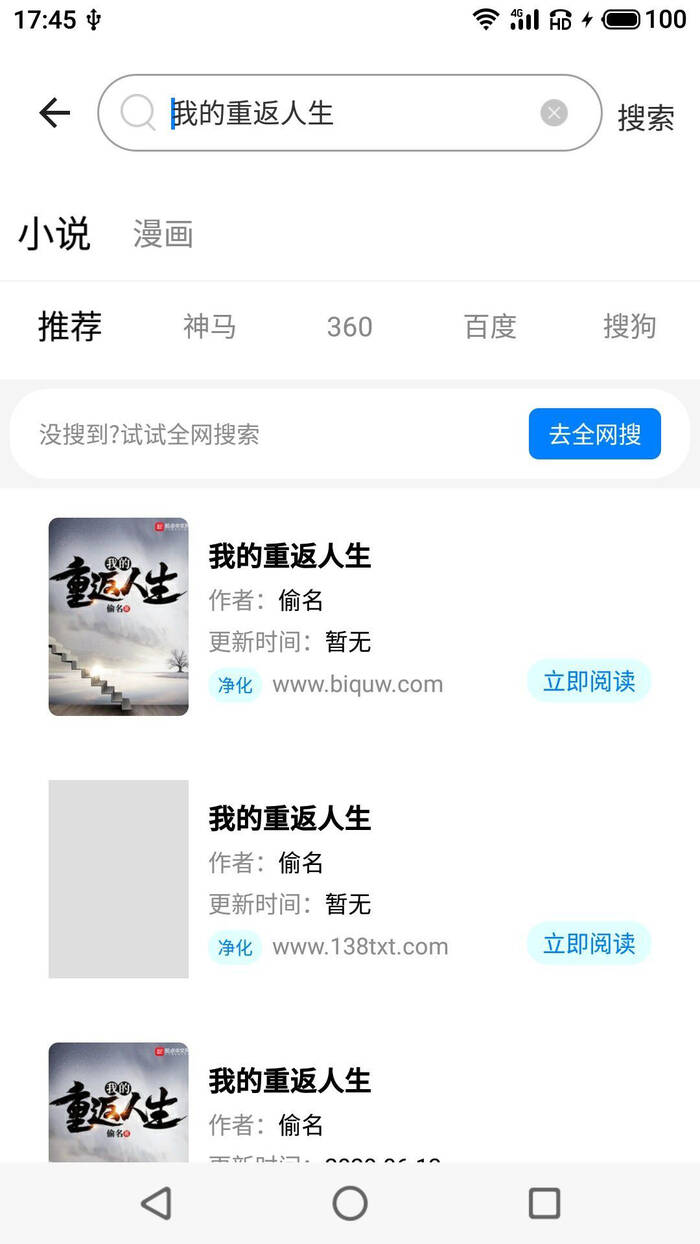Switch to the 漫画 tab

tap(163, 235)
